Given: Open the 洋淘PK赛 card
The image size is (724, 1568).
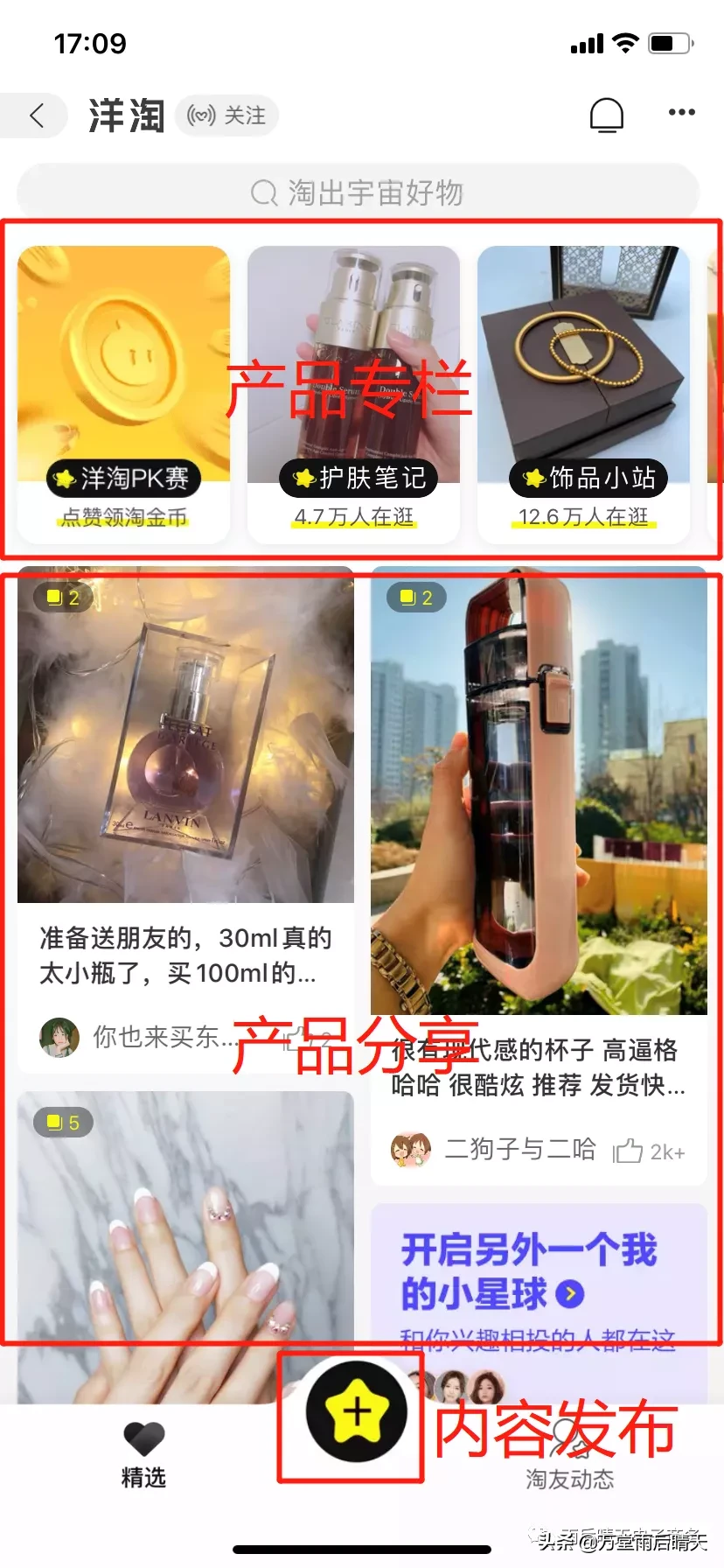Looking at the screenshot, I should 123,394.
